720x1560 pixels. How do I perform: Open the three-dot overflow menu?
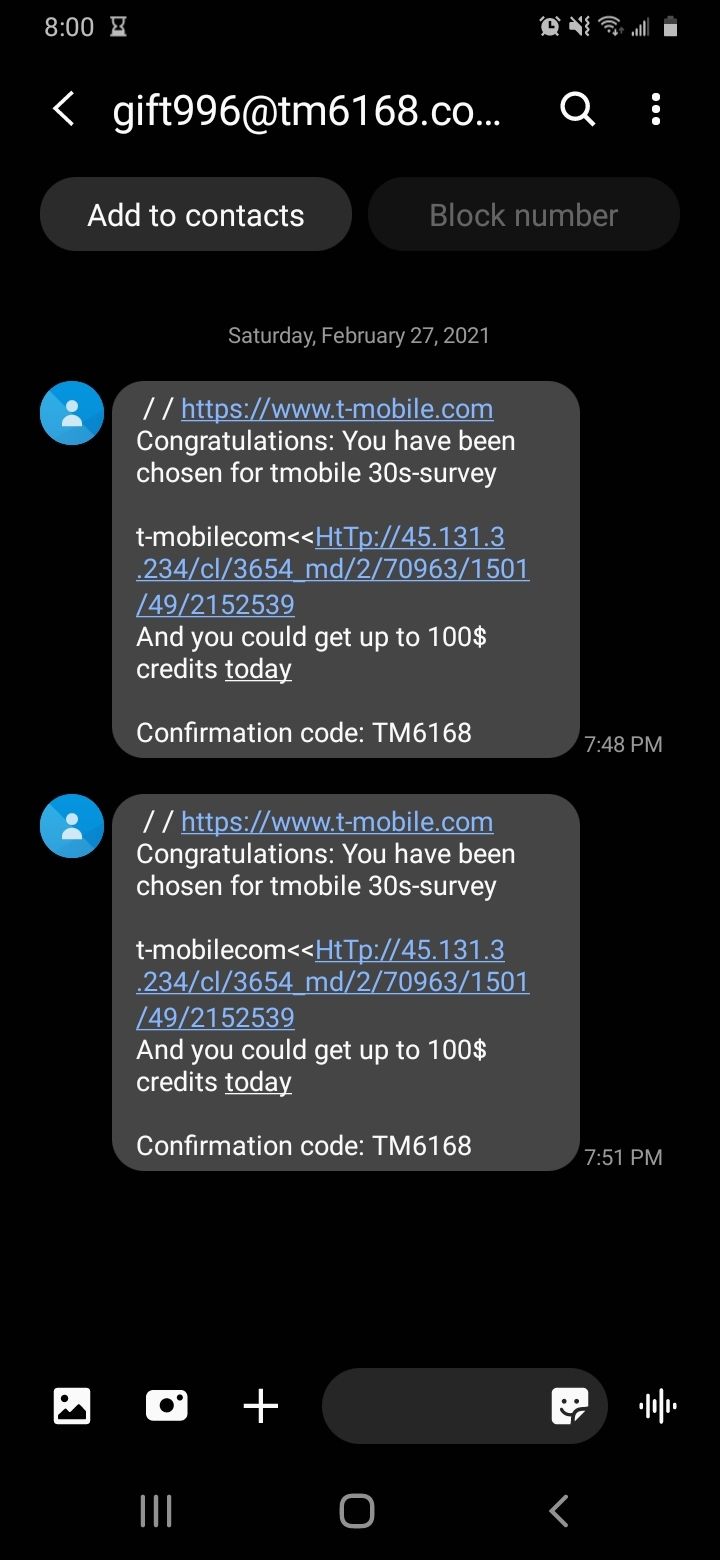tap(656, 109)
